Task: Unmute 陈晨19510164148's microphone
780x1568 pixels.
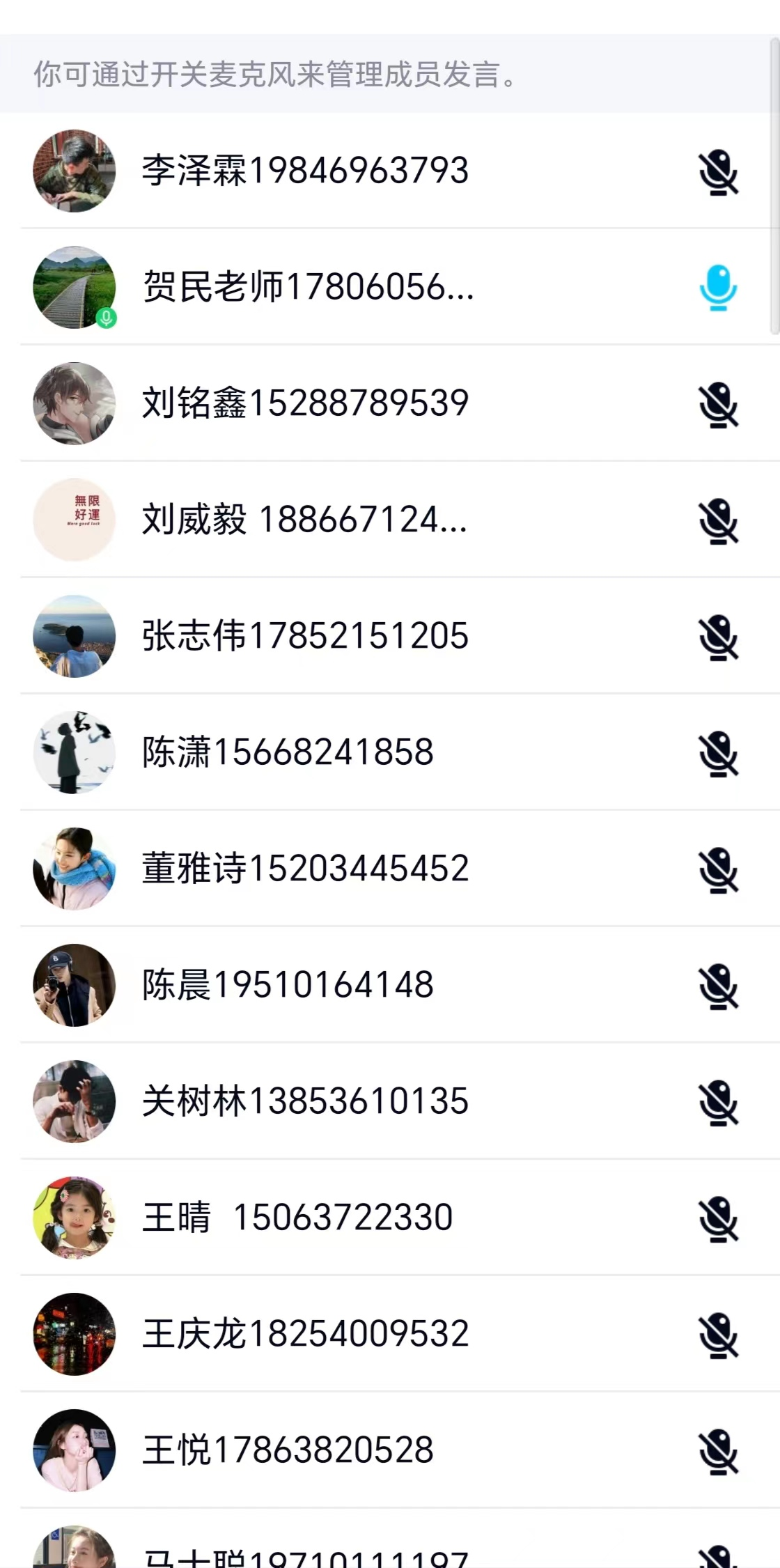Action: point(718,986)
